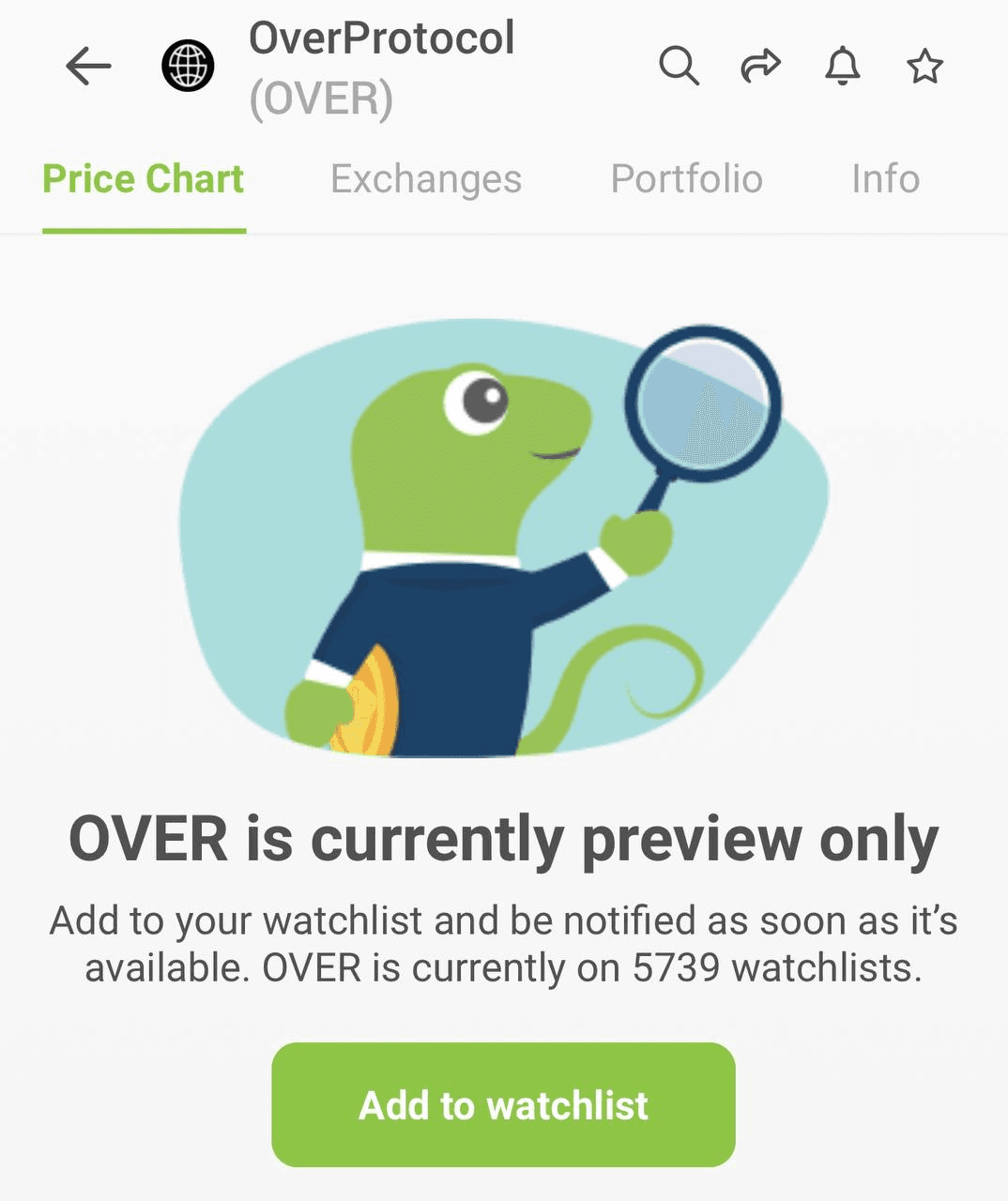Set a price alert with the bell

tap(842, 67)
